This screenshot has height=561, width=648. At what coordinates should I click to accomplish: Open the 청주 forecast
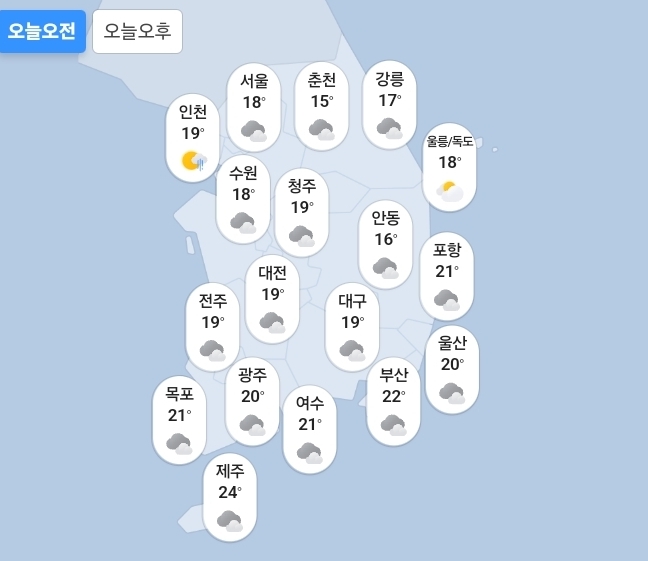click(x=302, y=212)
